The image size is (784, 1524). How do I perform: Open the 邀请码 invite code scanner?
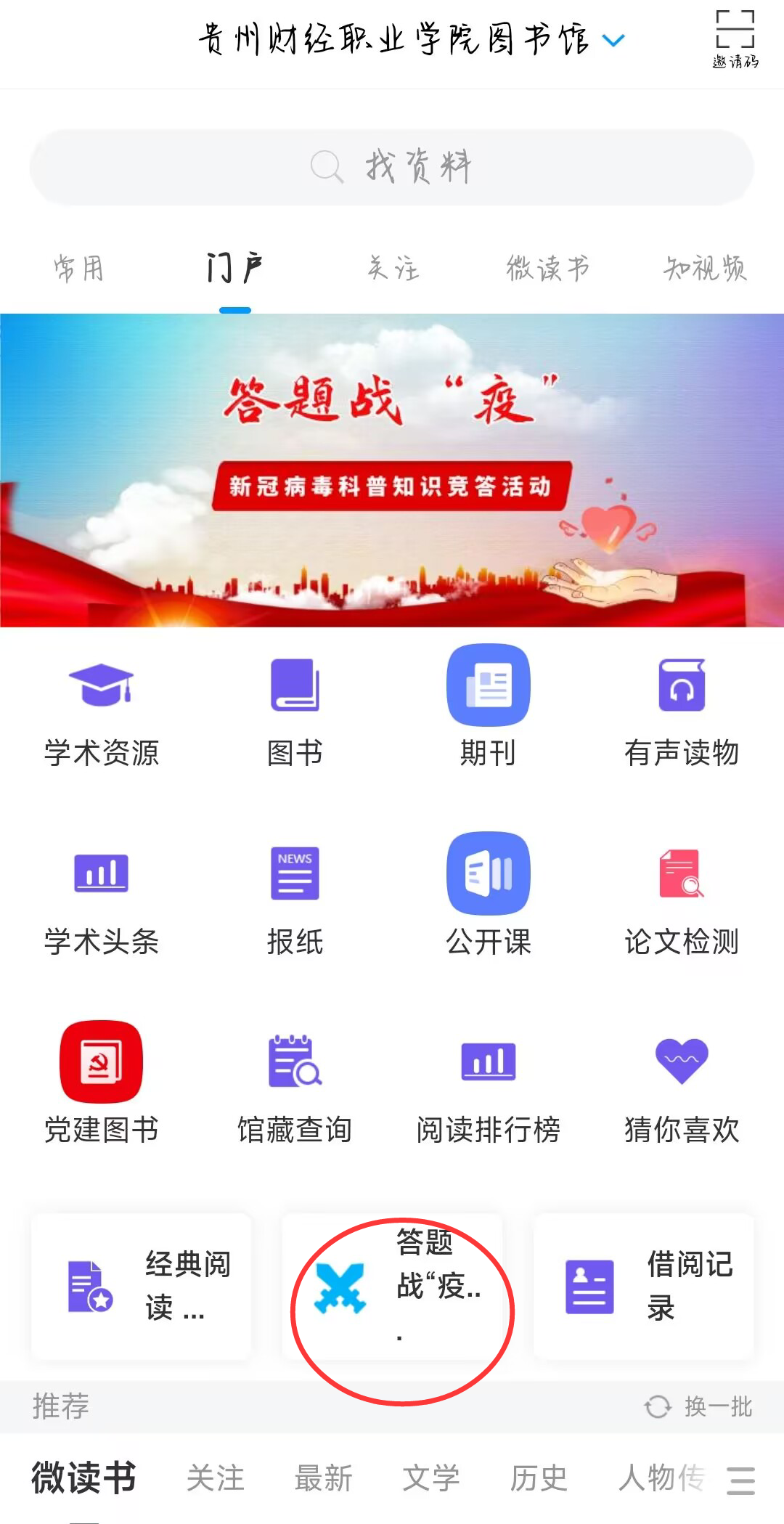[x=735, y=40]
